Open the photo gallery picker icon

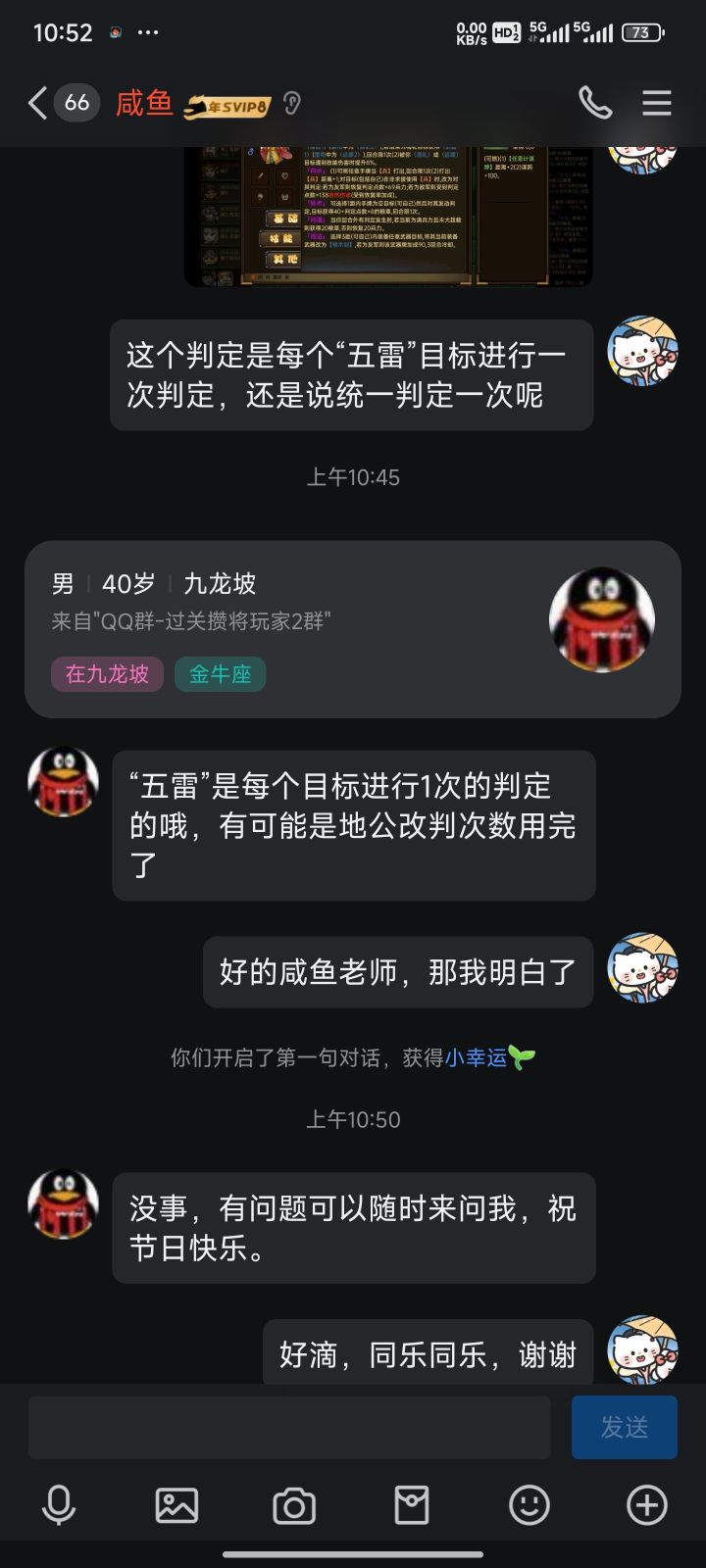pos(175,1505)
